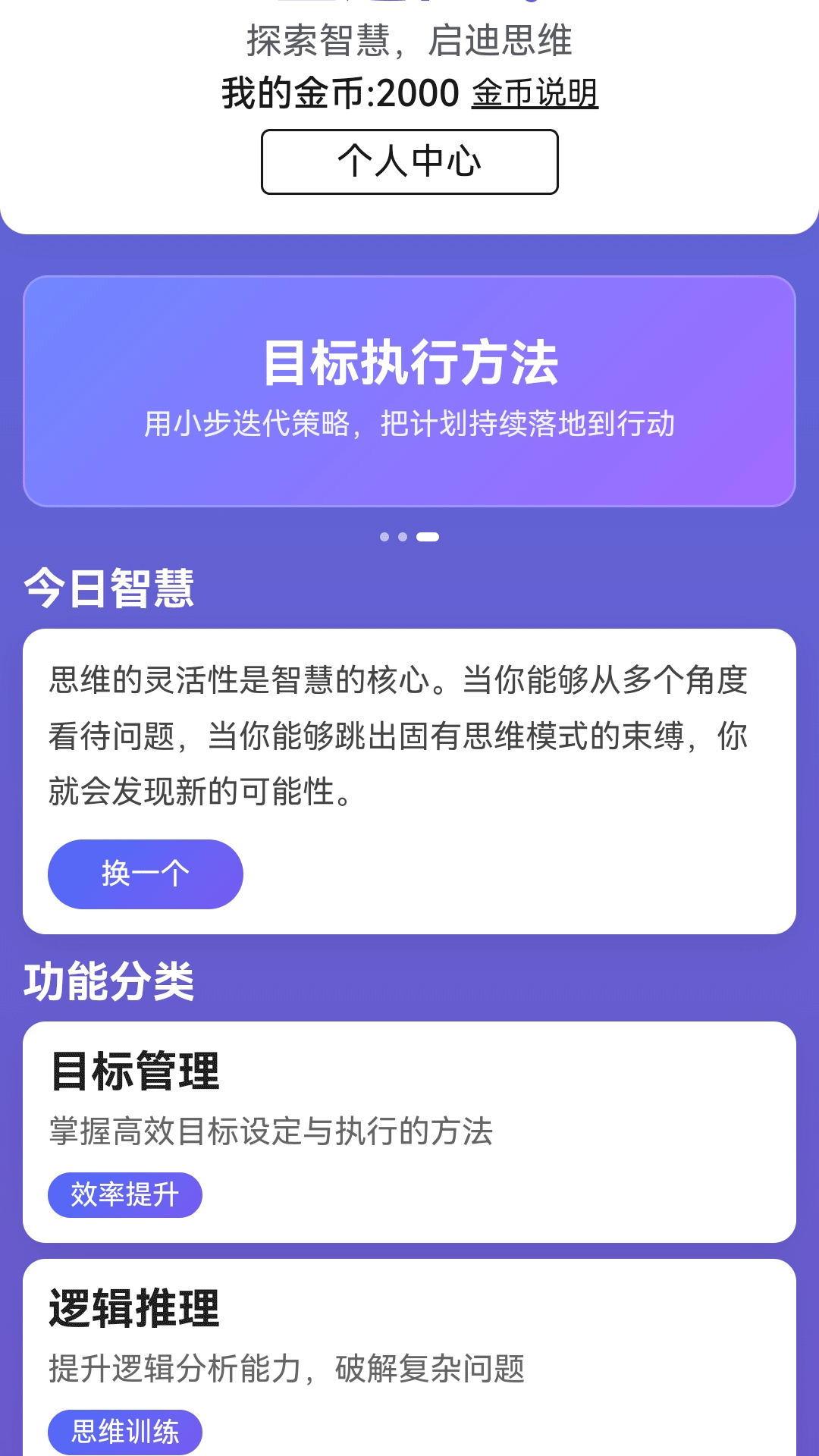
Task: Click the banner subtitle about 小步迭代策略
Action: tap(409, 424)
